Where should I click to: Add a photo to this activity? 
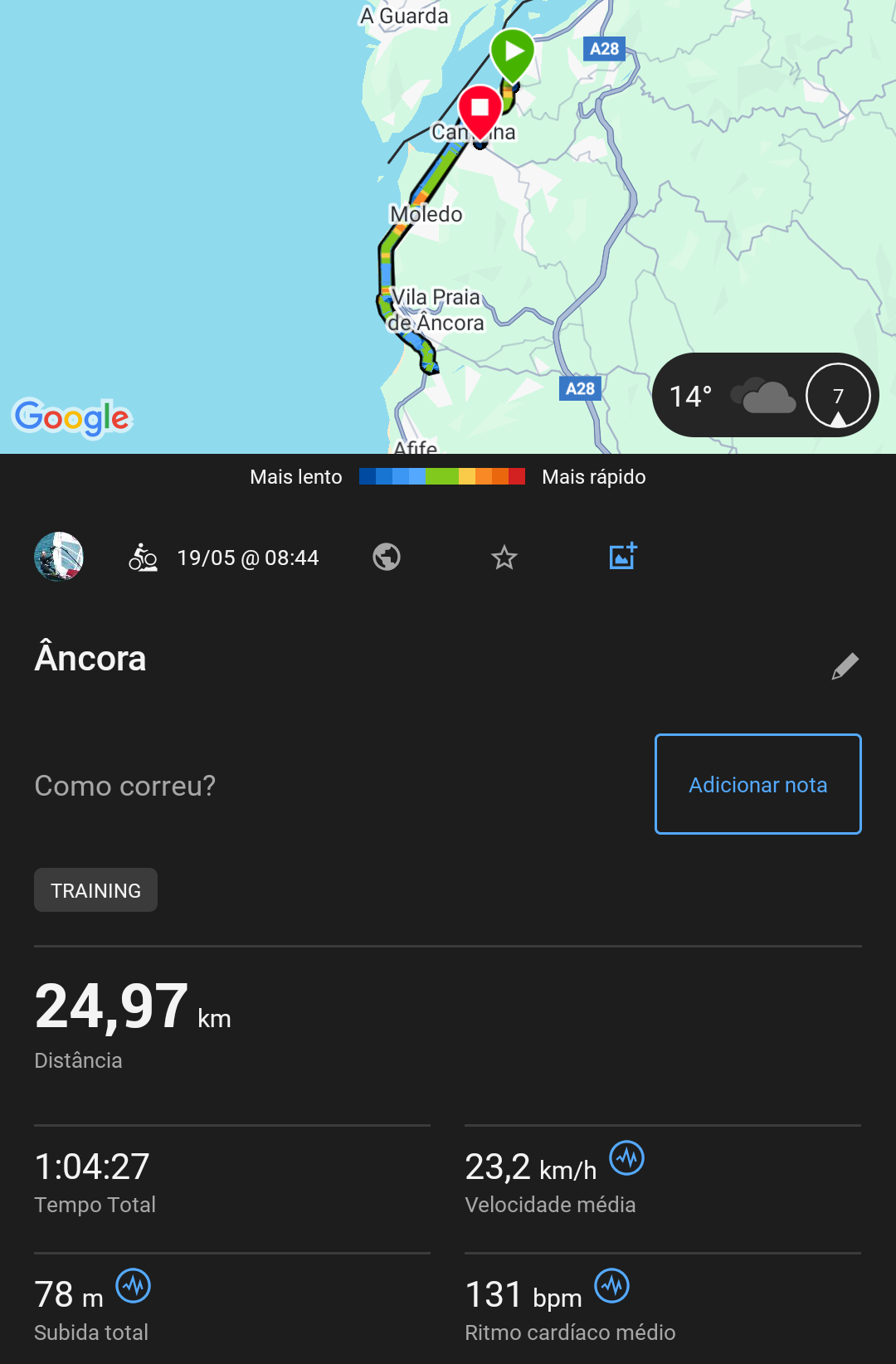(623, 556)
